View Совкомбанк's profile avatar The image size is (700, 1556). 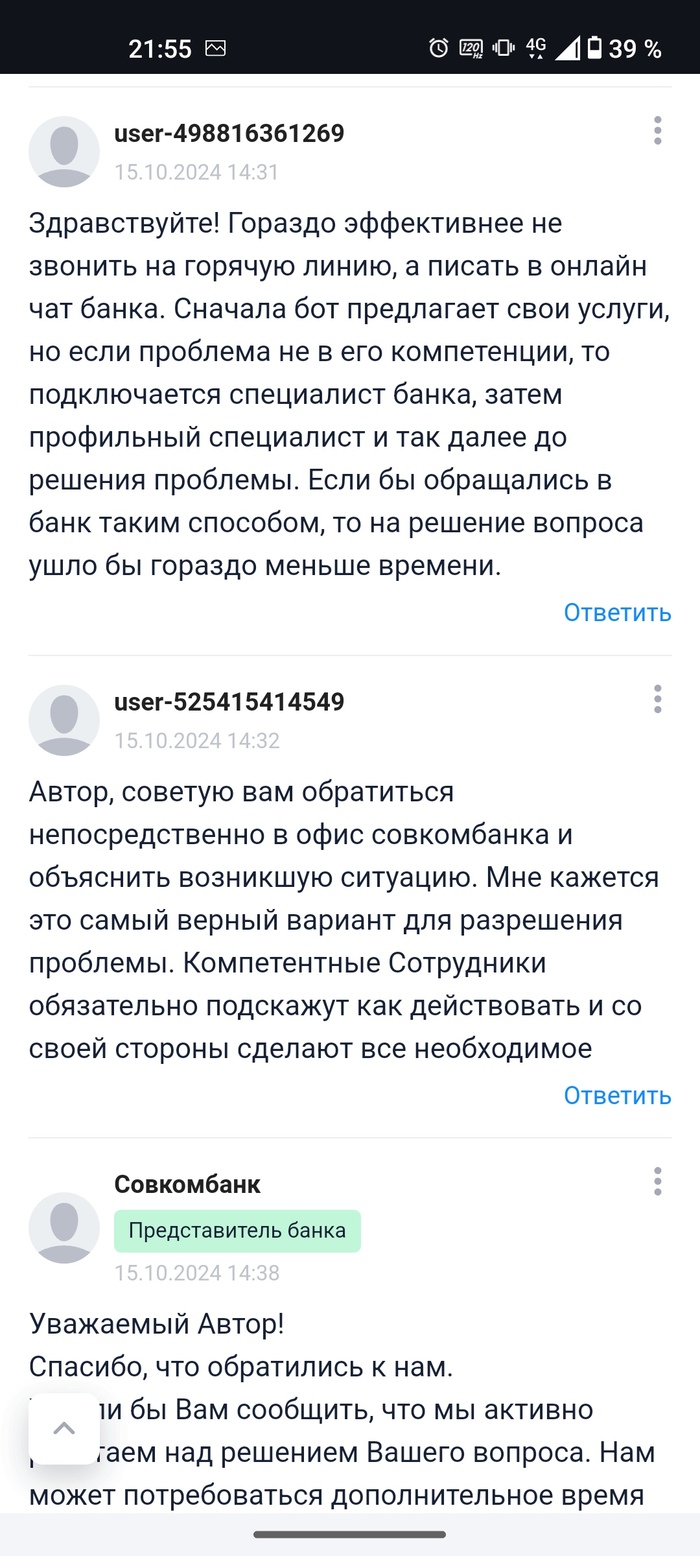[x=64, y=1228]
